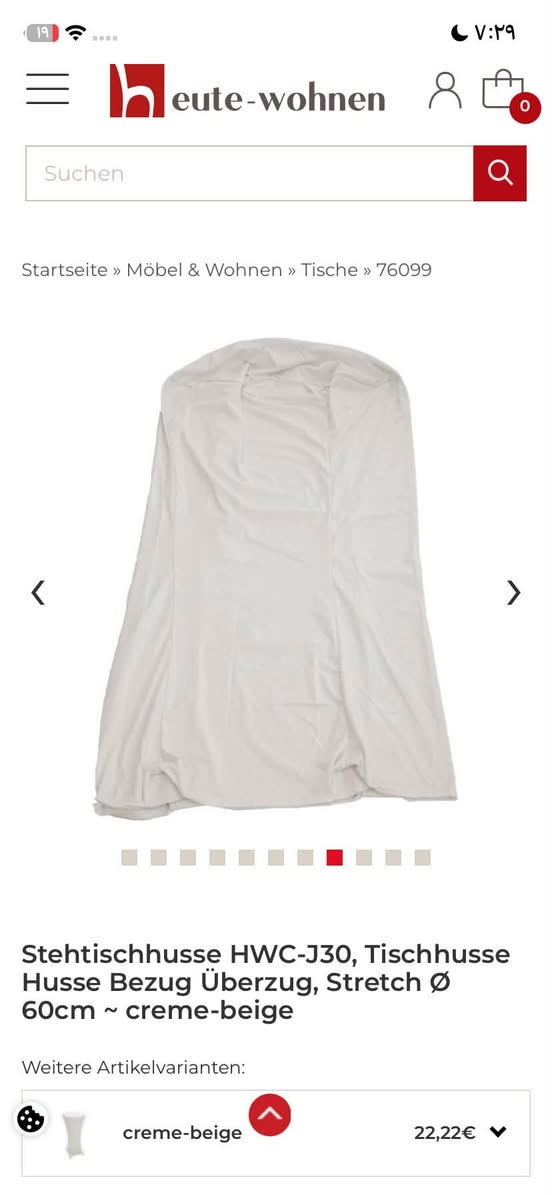
Task: Open the Tische breadcrumb
Action: point(329,270)
